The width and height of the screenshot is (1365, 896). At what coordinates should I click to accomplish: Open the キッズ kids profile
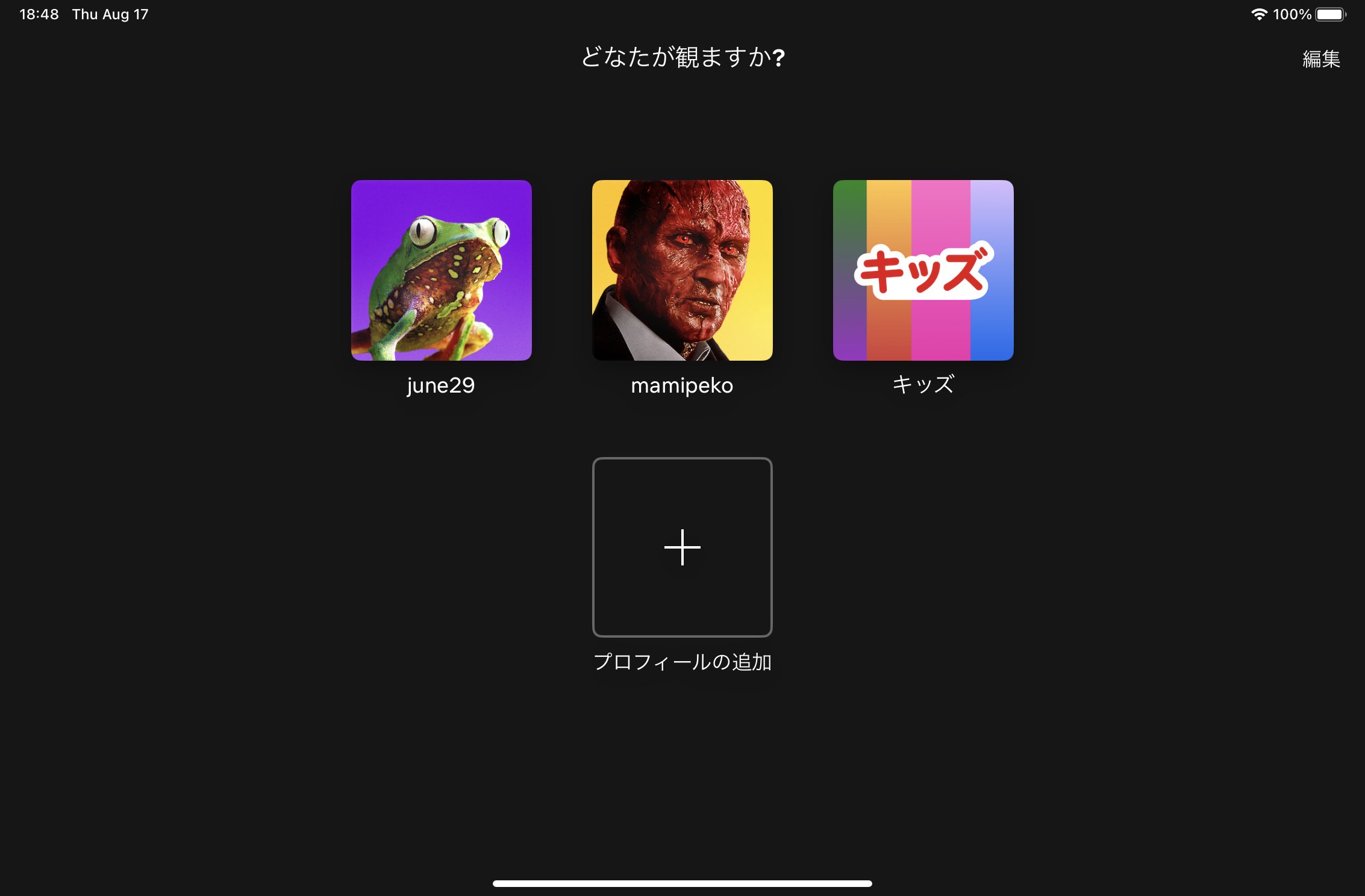[923, 270]
